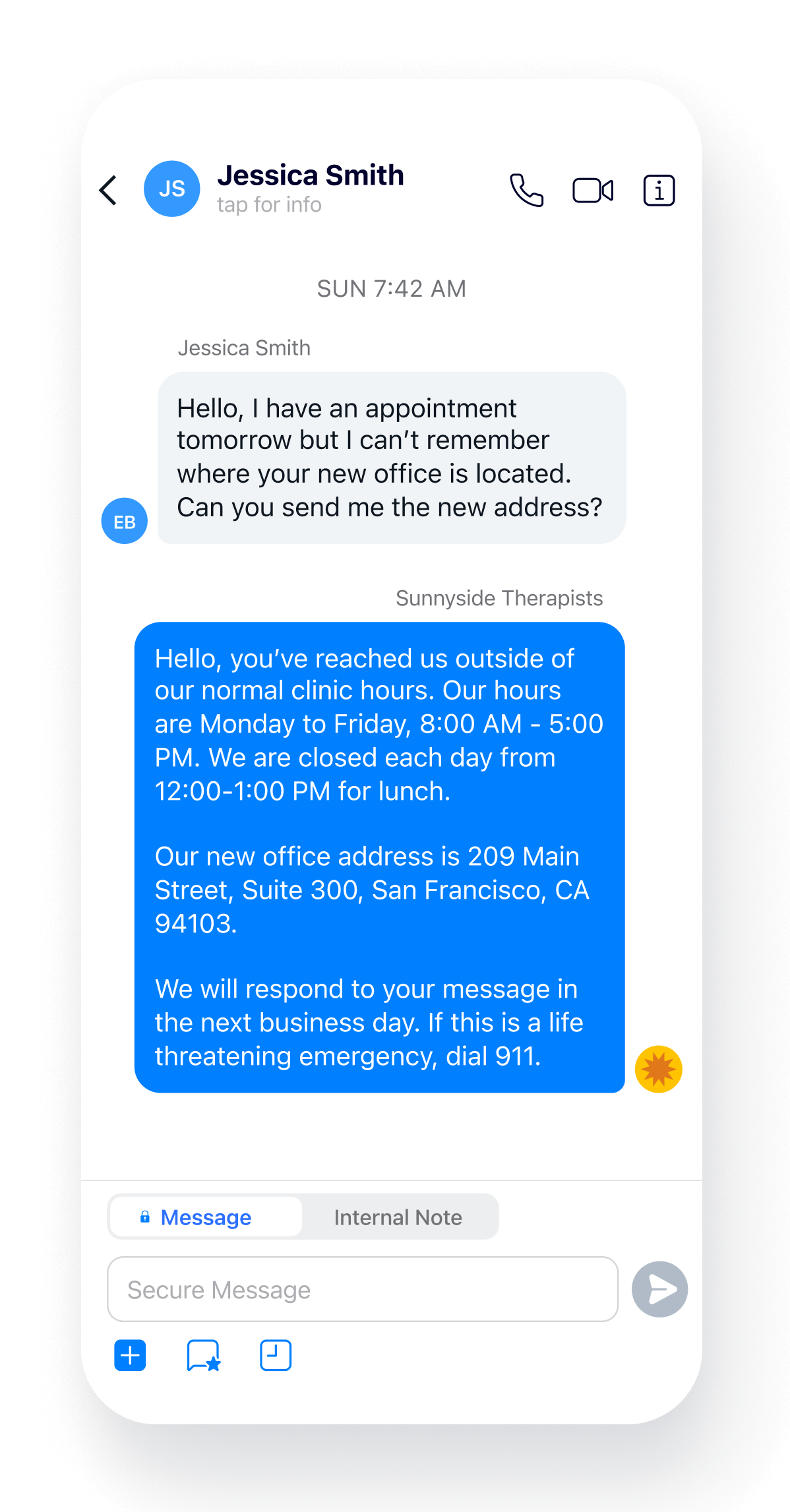Select the Message tab
The image size is (790, 1512).
pyautogui.click(x=206, y=1217)
